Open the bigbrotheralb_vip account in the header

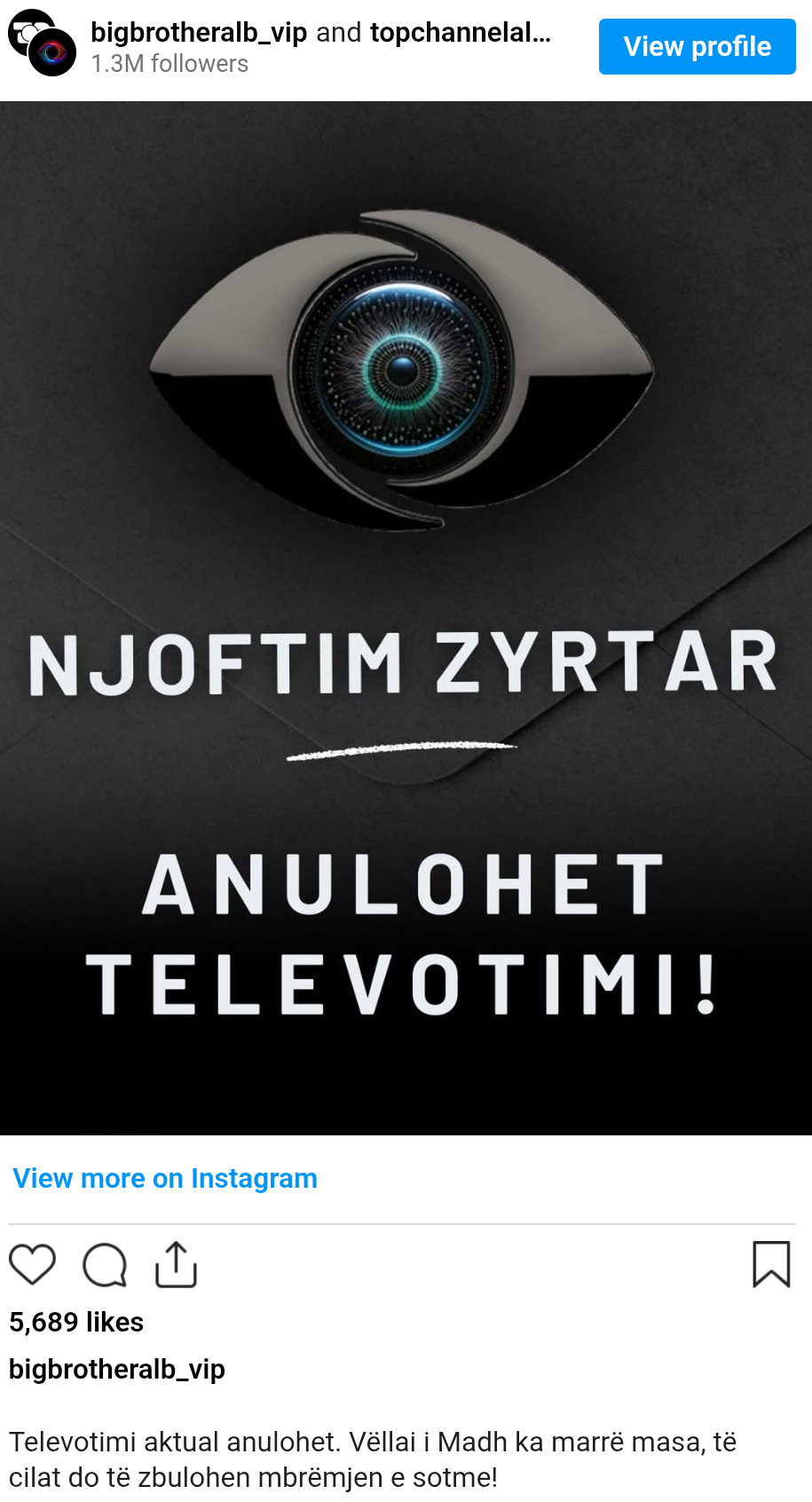tap(199, 33)
